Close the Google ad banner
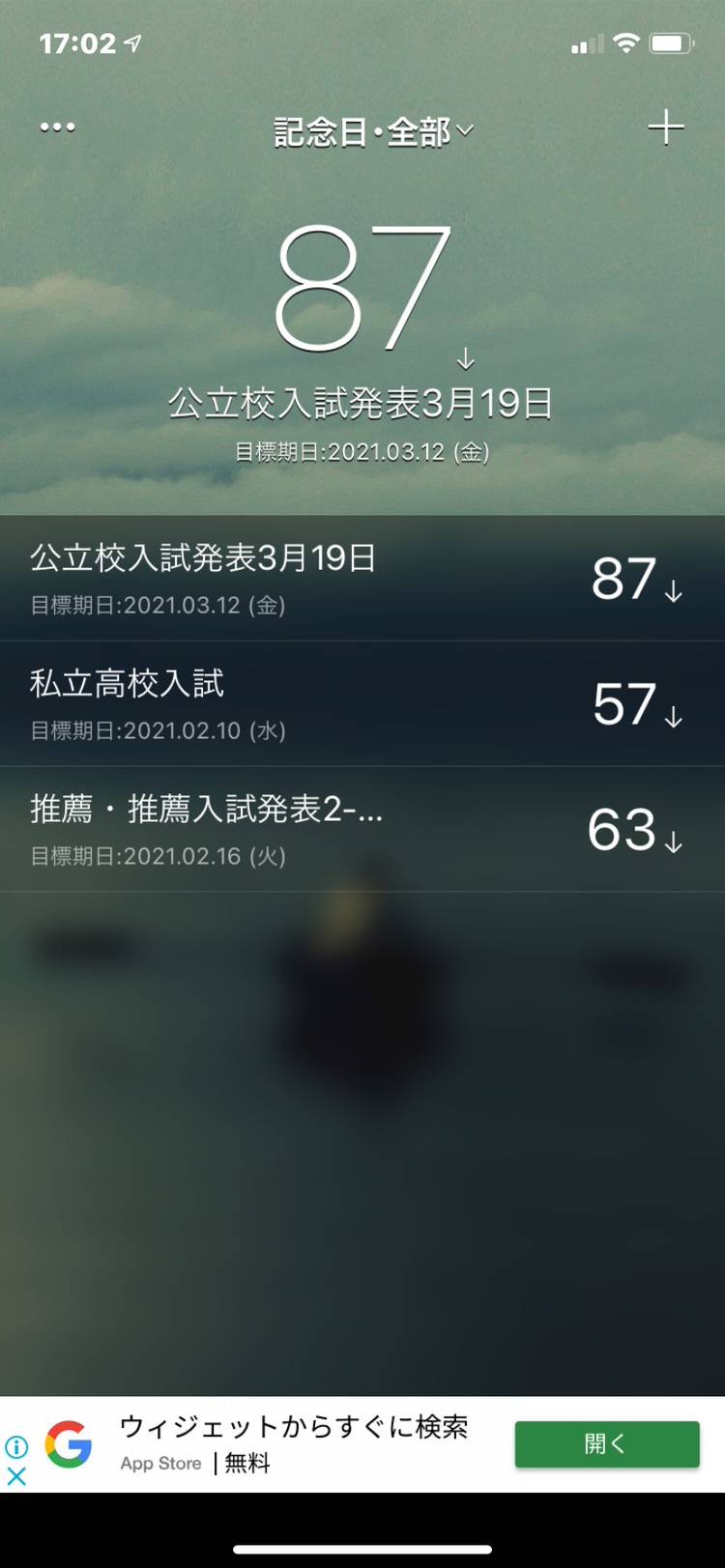Image resolution: width=725 pixels, height=1568 pixels. [16, 1476]
